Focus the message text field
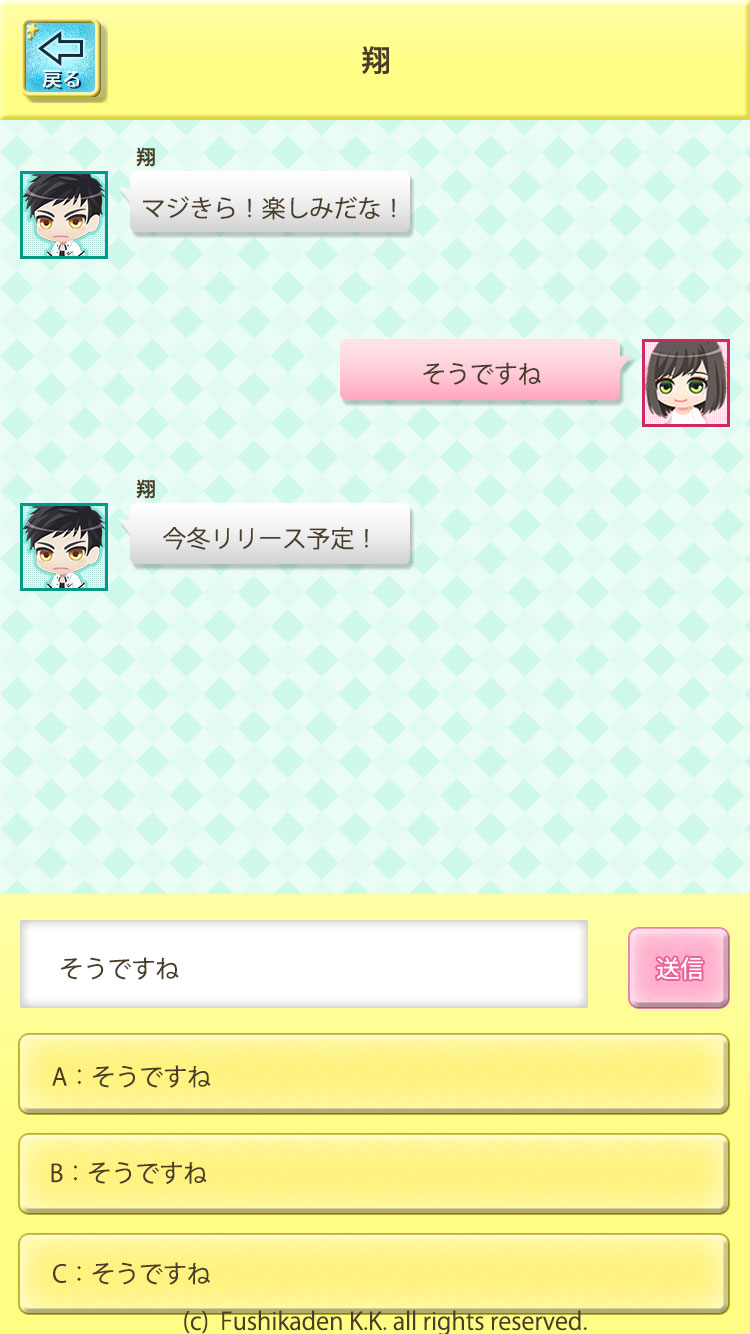Viewport: 750px width, 1334px height. click(303, 964)
